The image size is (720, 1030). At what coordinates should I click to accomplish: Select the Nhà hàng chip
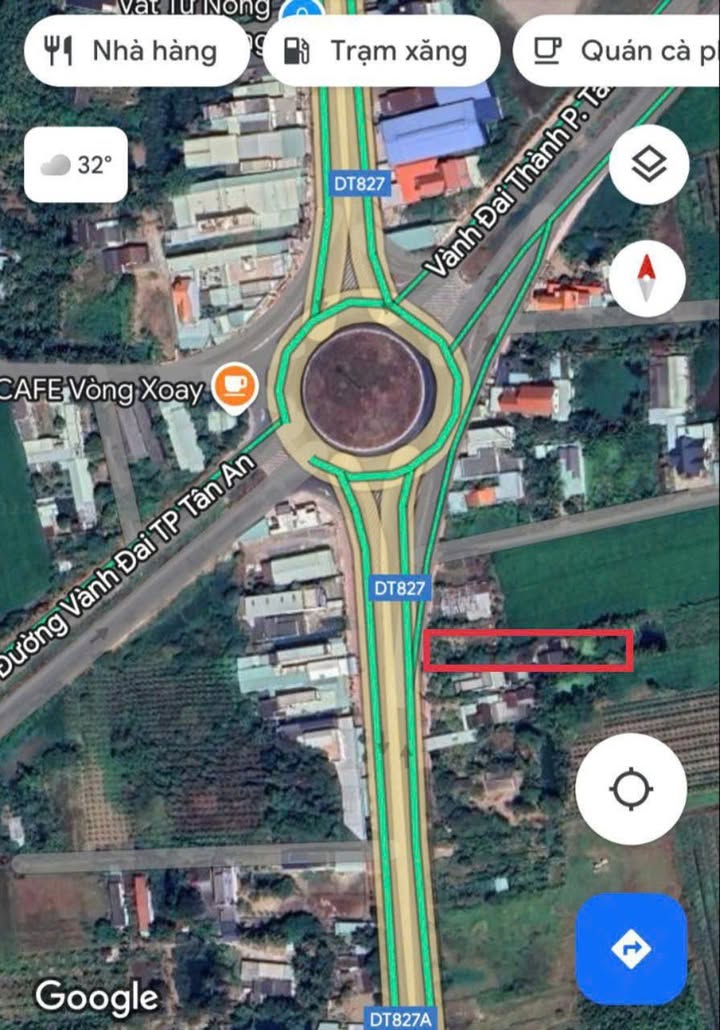tap(136, 51)
